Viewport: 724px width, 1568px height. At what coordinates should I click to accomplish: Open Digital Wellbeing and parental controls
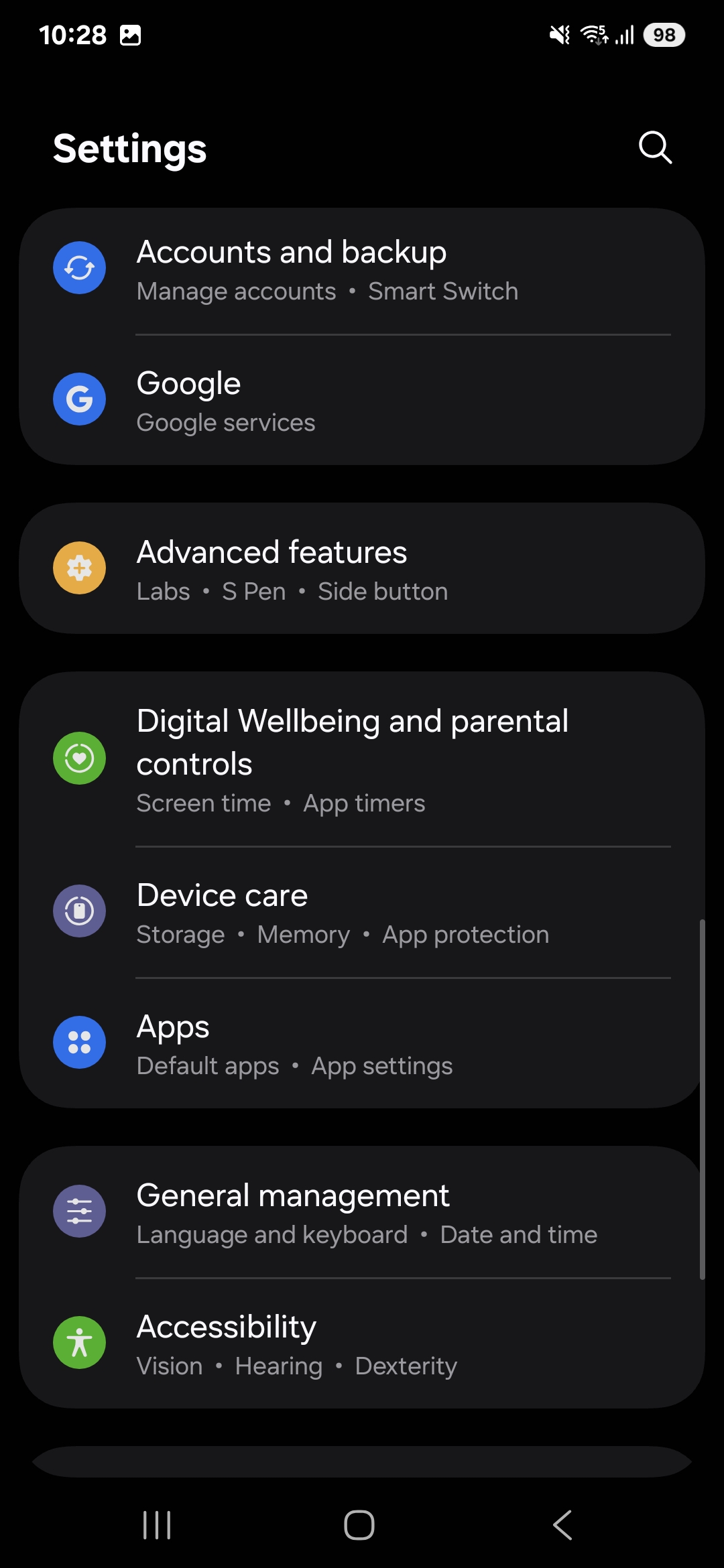pyautogui.click(x=362, y=759)
